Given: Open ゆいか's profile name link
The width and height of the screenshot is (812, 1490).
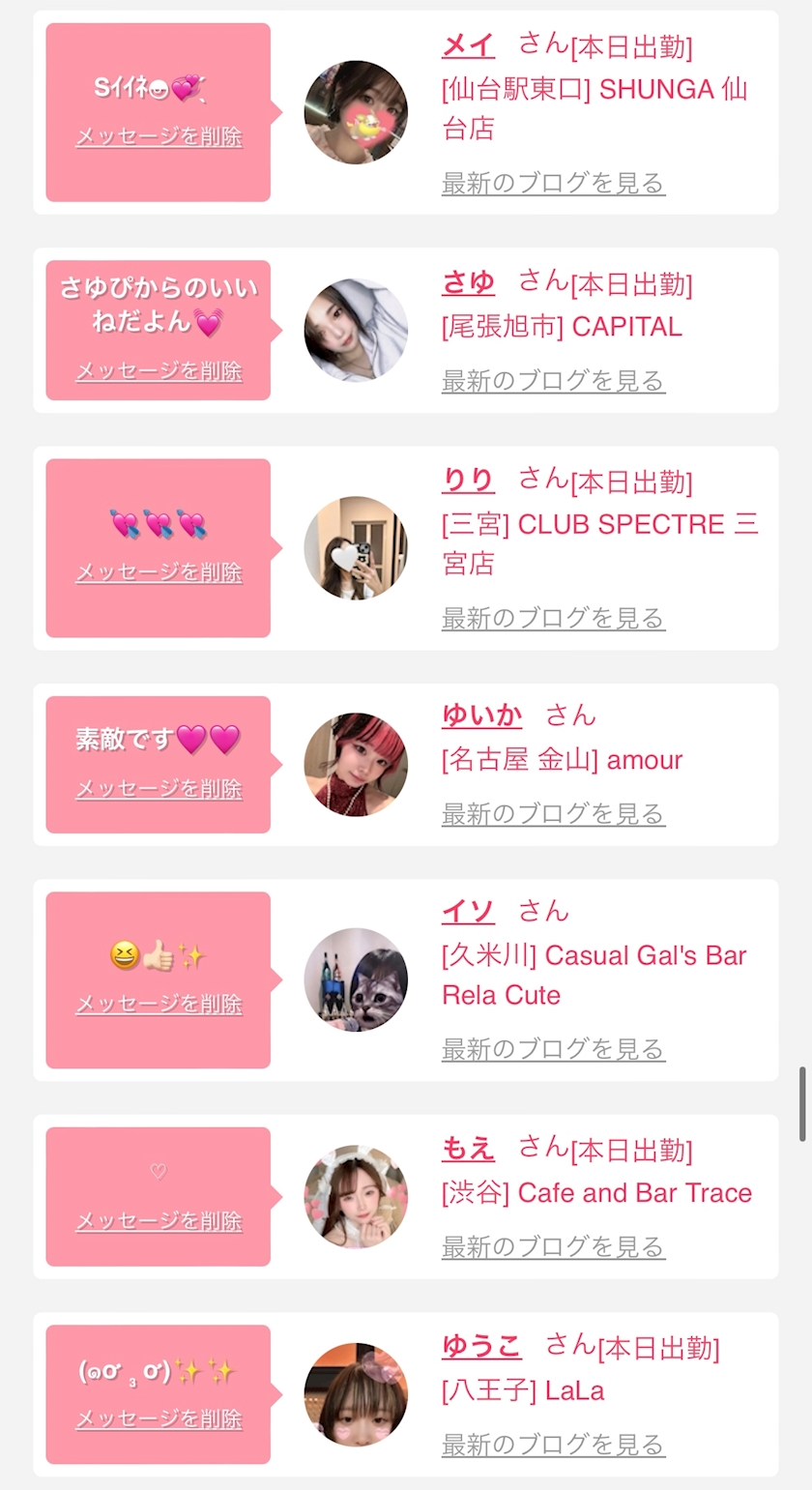Looking at the screenshot, I should [x=481, y=716].
